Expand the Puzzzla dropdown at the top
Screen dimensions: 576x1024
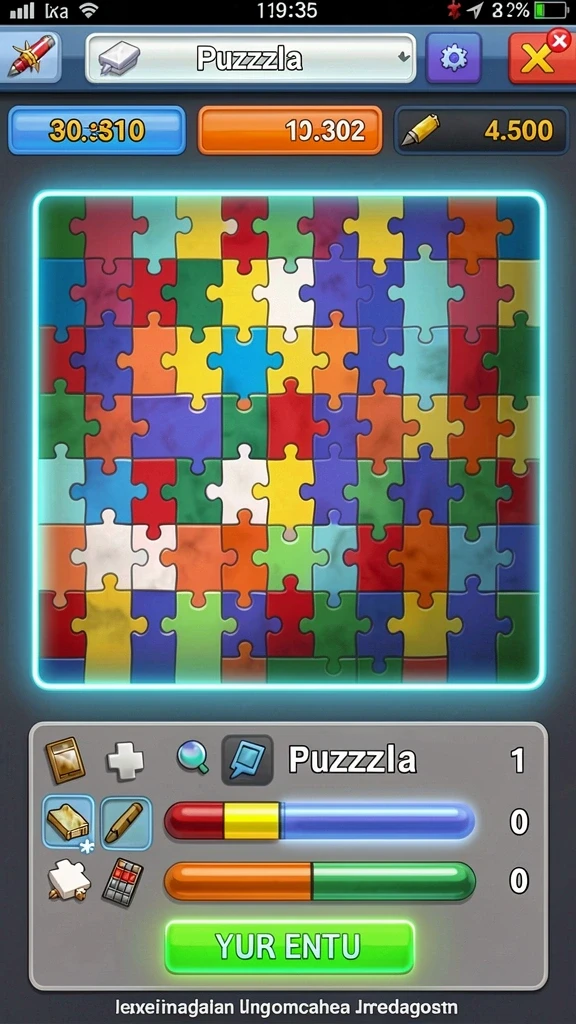(251, 59)
